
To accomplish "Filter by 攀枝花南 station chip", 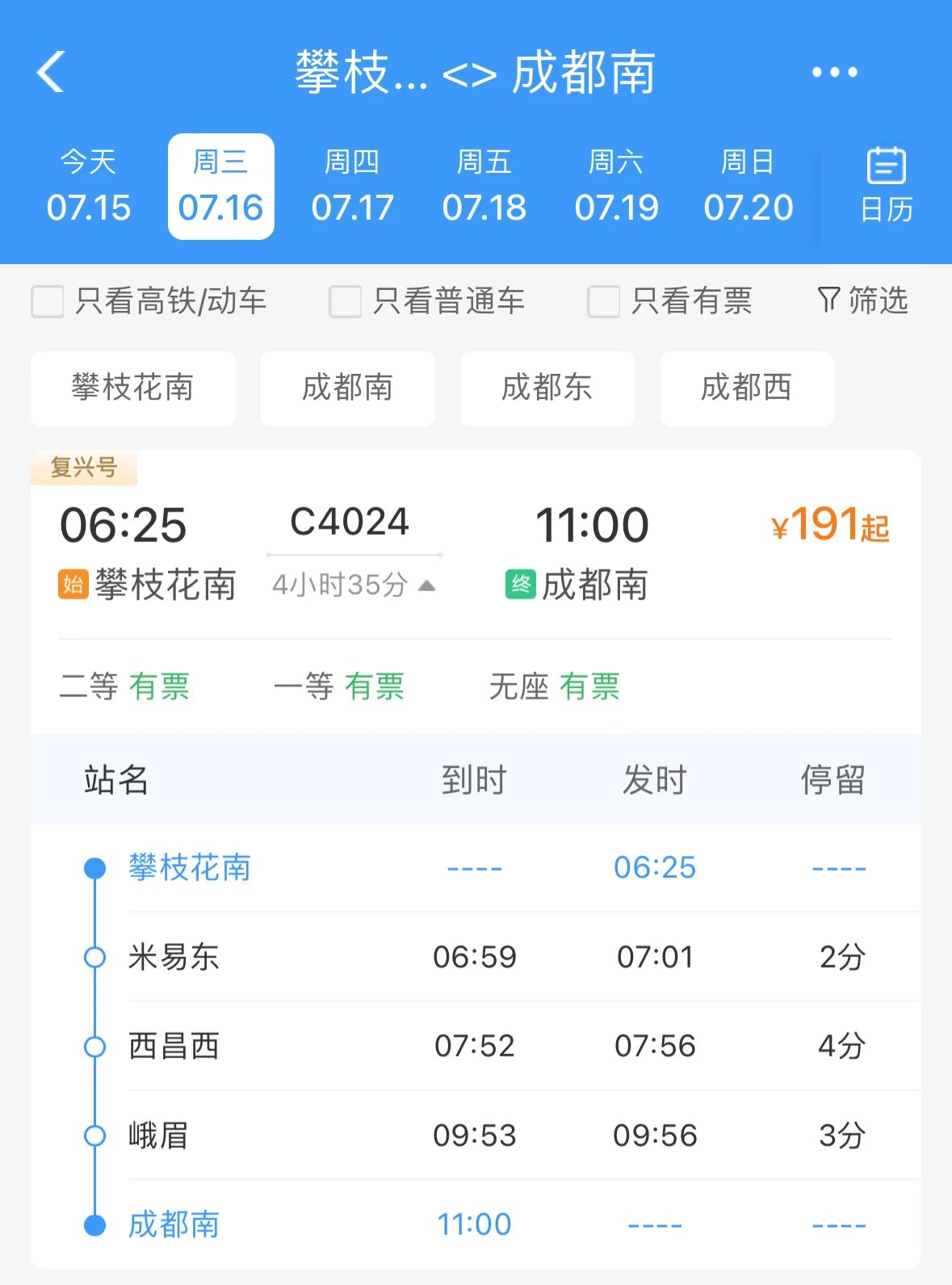I will tap(133, 388).
